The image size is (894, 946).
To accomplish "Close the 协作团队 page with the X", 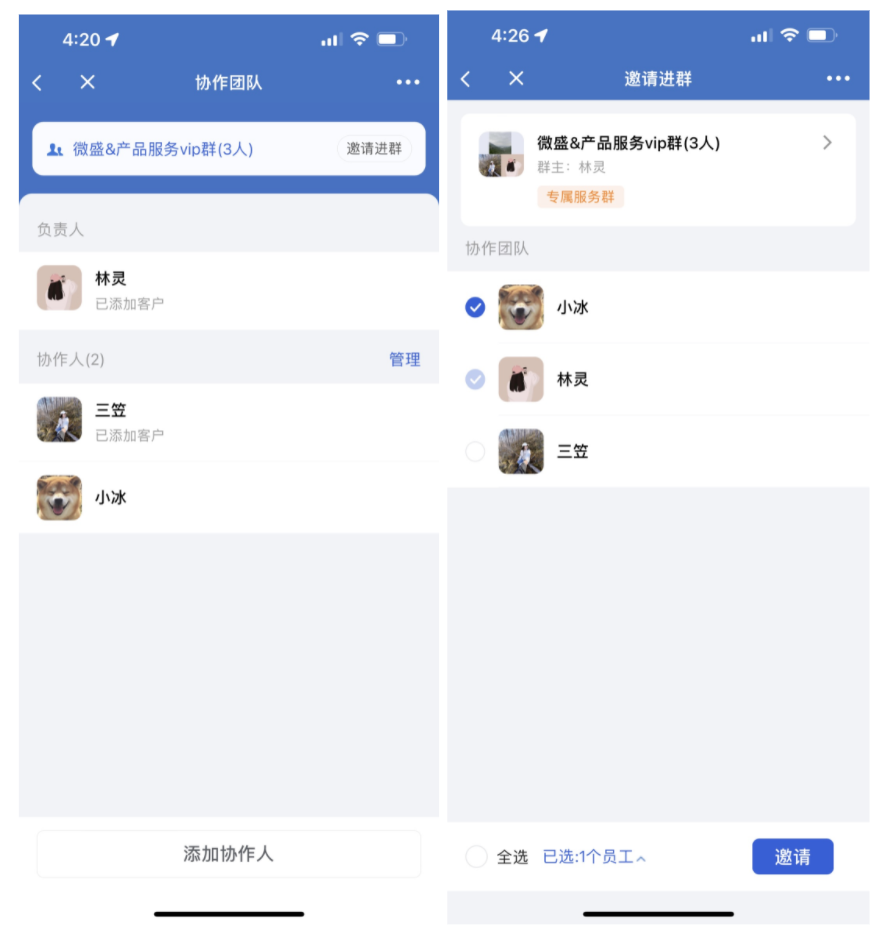I will pos(87,82).
